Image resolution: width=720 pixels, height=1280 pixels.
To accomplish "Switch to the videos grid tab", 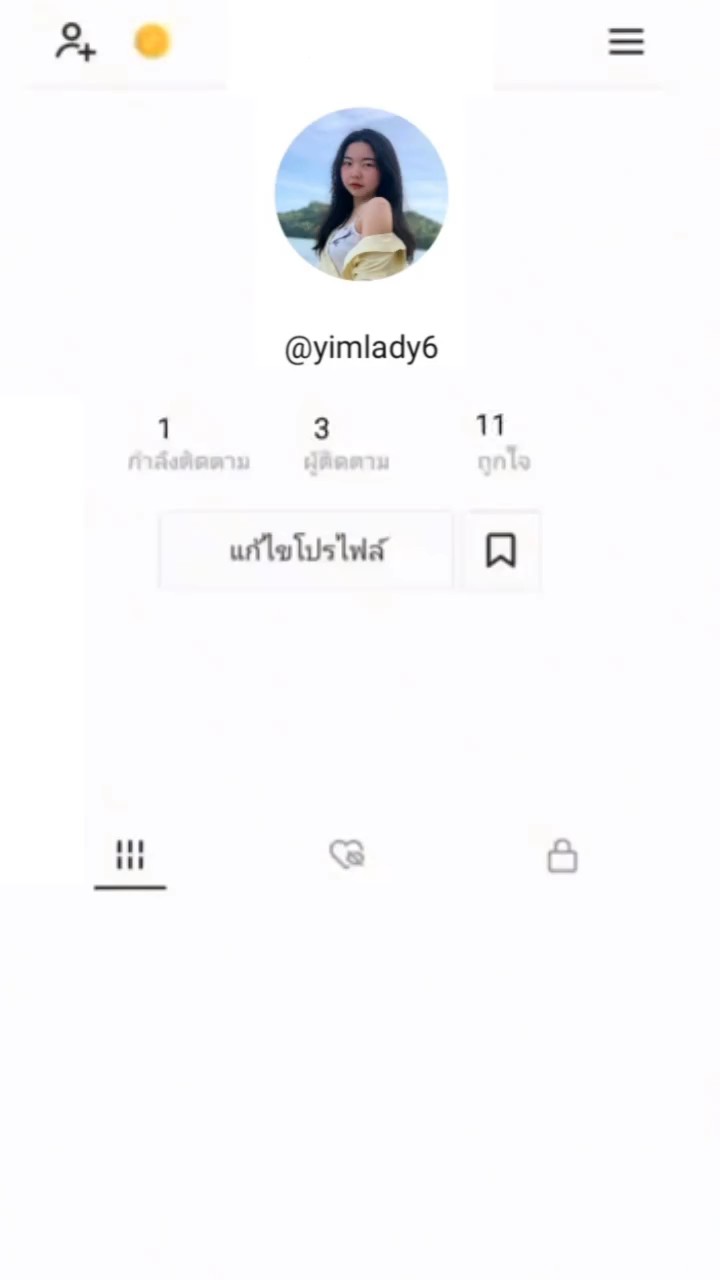I will click(130, 856).
